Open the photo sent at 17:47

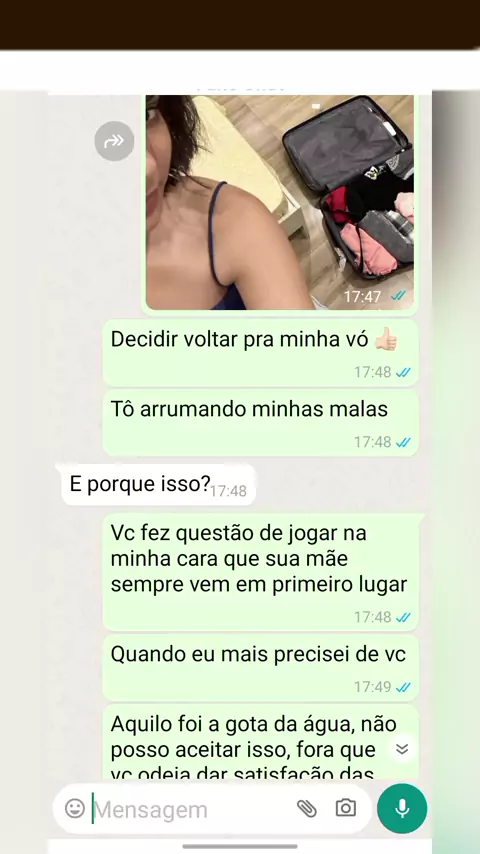[280, 202]
